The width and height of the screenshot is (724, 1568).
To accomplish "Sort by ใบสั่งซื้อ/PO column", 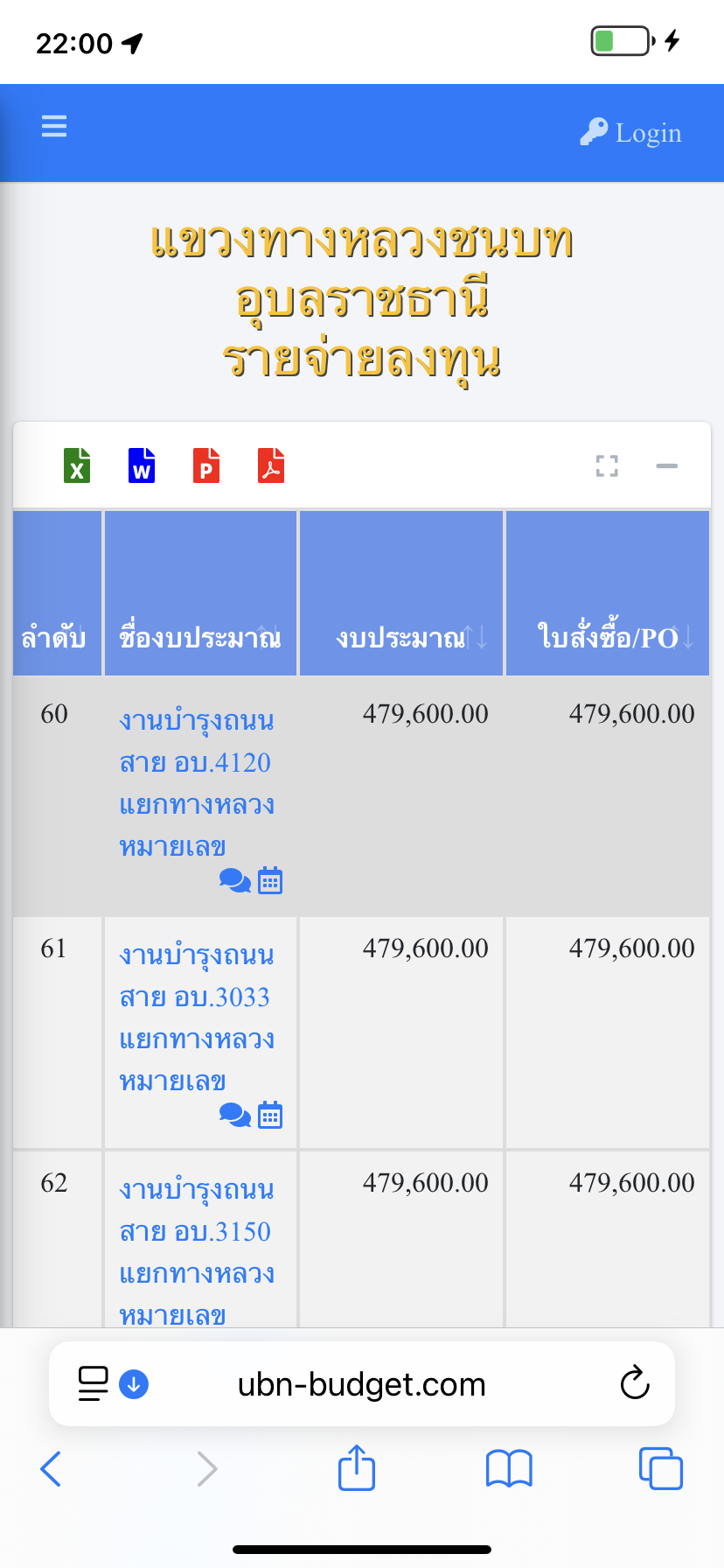I will pos(608,594).
